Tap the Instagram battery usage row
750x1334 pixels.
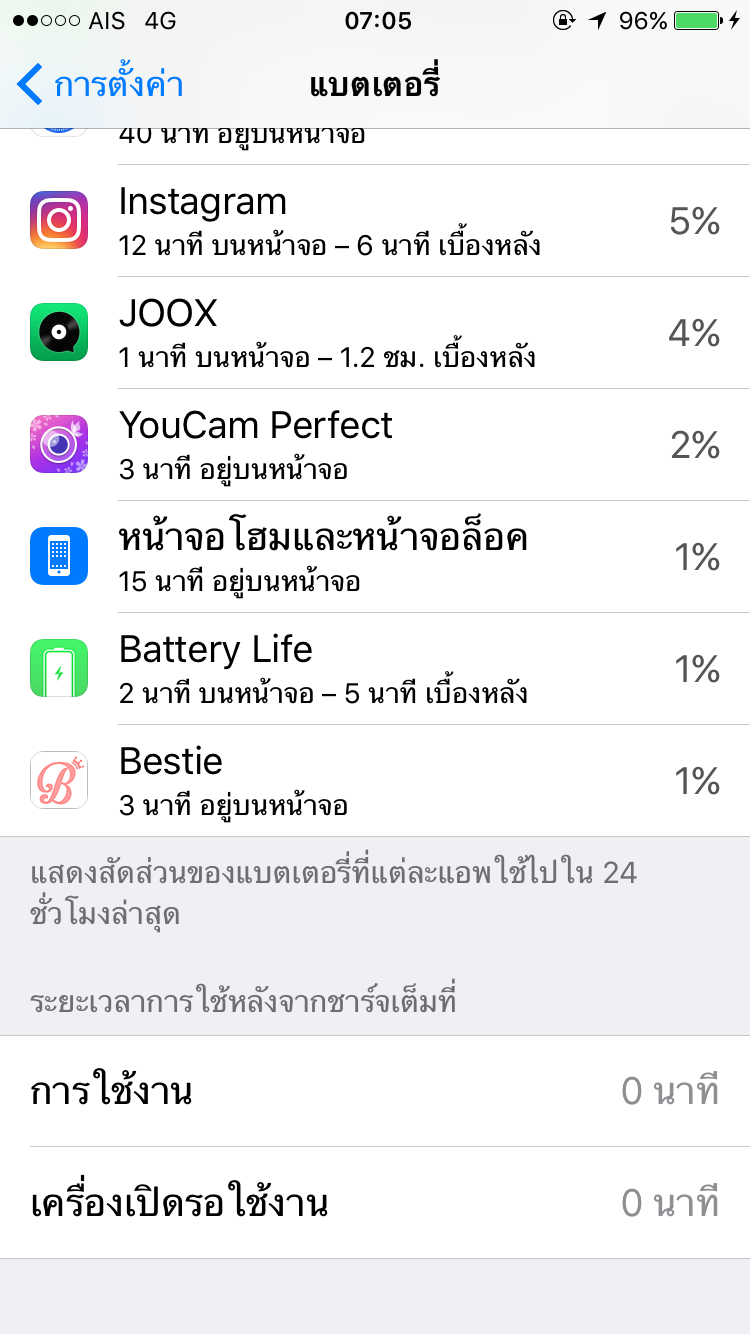375,221
